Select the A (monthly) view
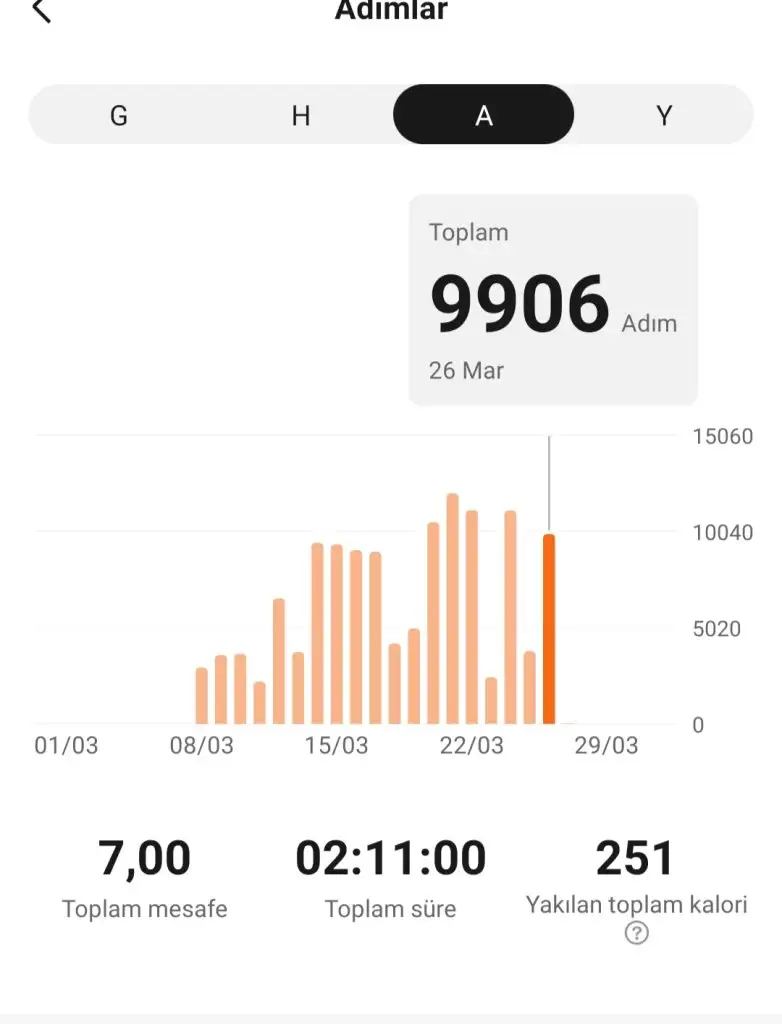 pos(483,115)
